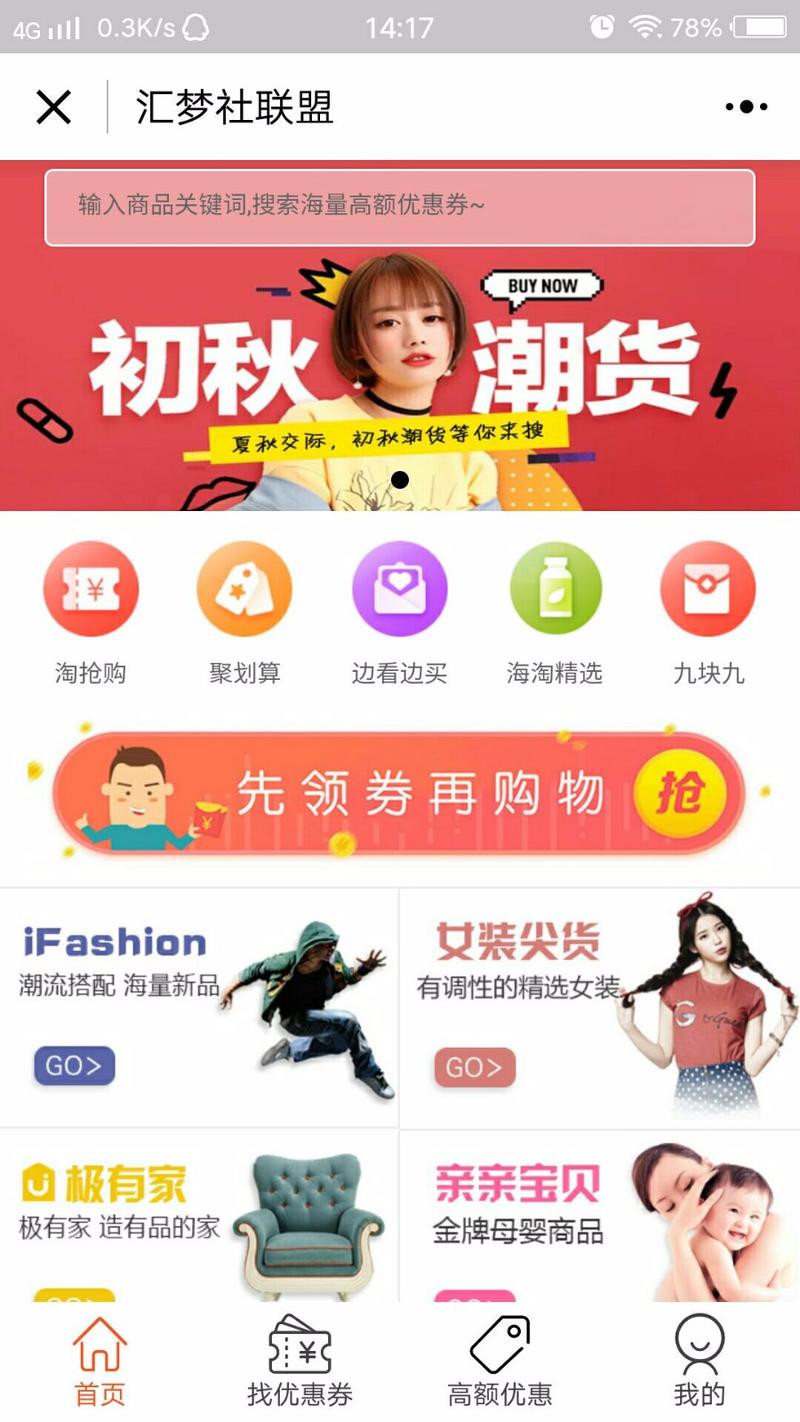Tap the 先领券再购物 coupon banner
The height and width of the screenshot is (1422, 800).
400,795
